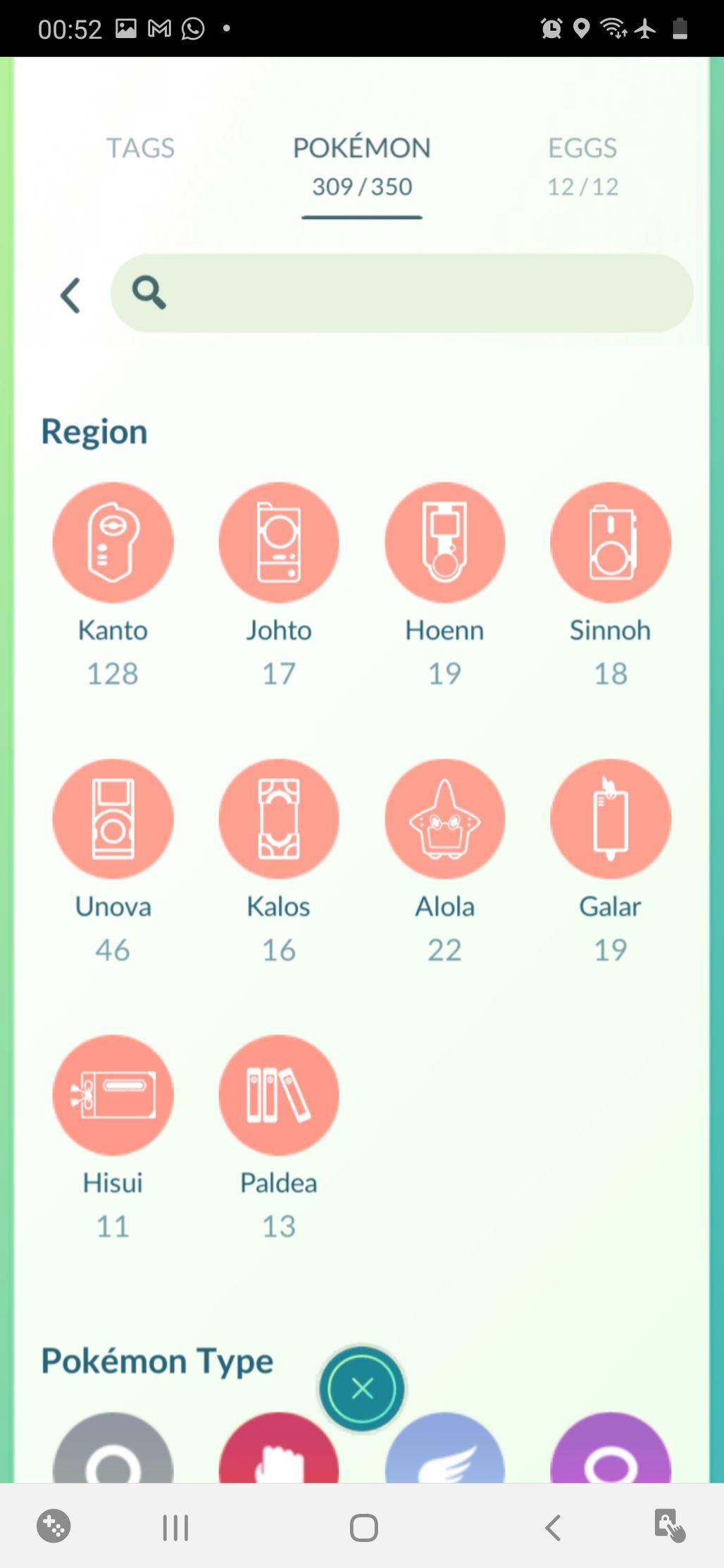
Task: Show Pokémon from Kalos
Action: click(279, 819)
